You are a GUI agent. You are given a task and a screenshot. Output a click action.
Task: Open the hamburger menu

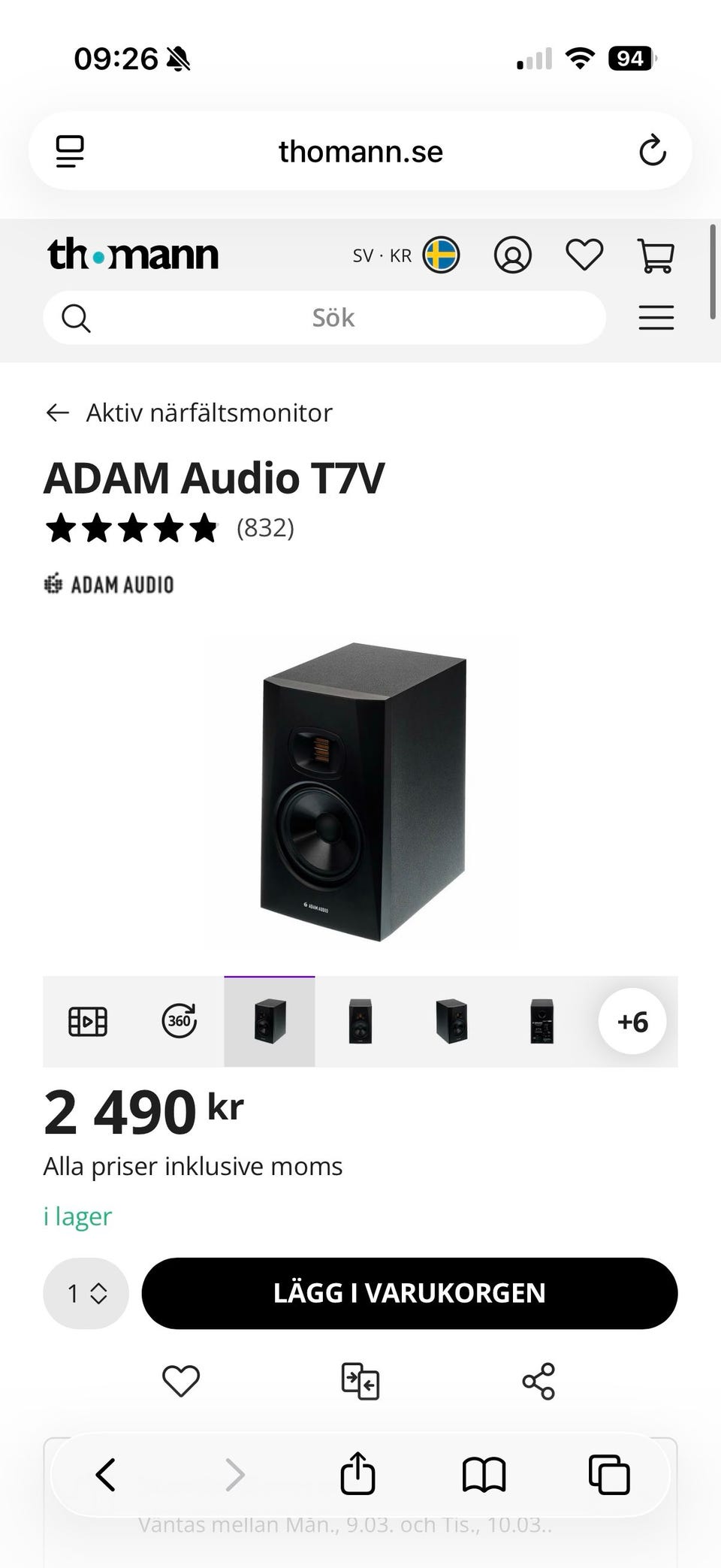pyautogui.click(x=656, y=318)
